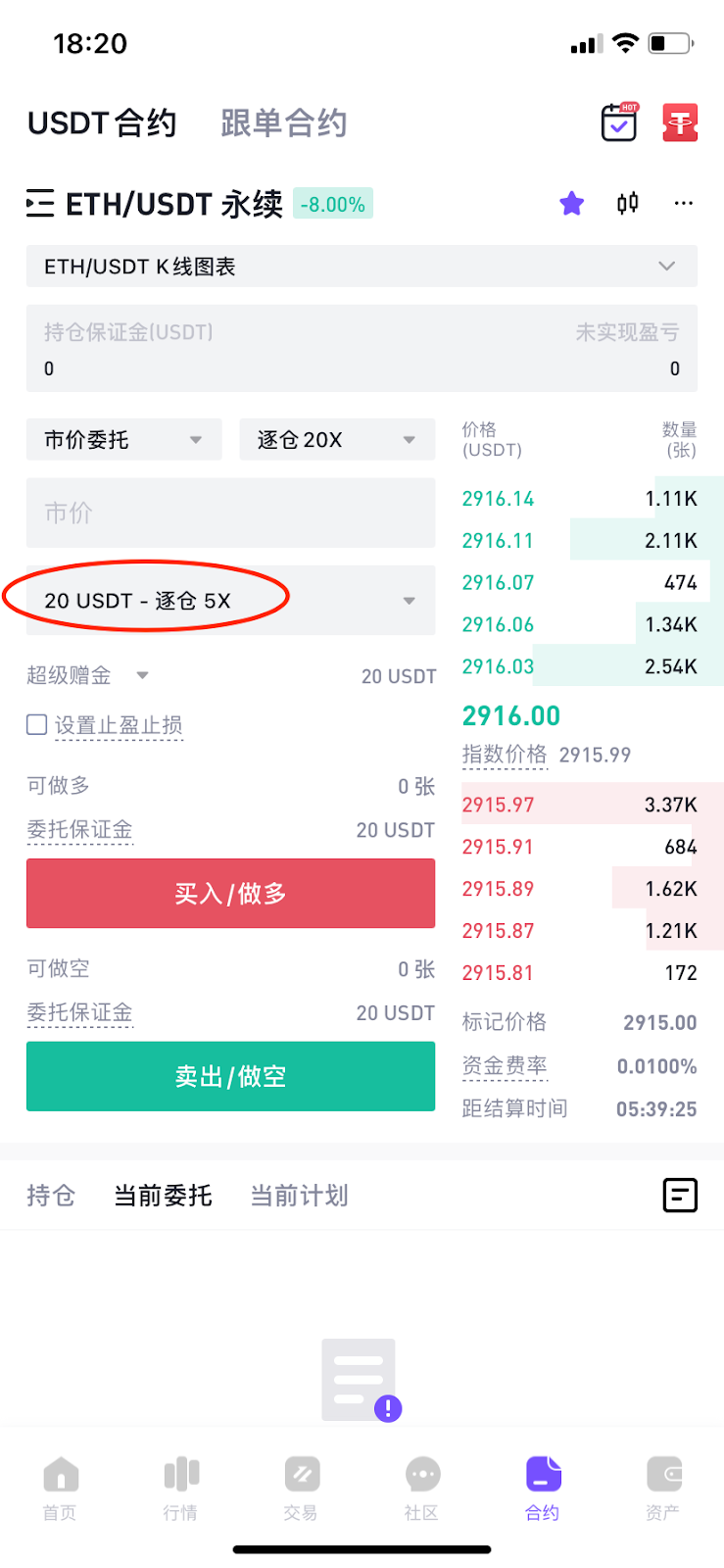Tap the 卖出/做空 button
Screen dimensions: 724x1568
[231, 1076]
